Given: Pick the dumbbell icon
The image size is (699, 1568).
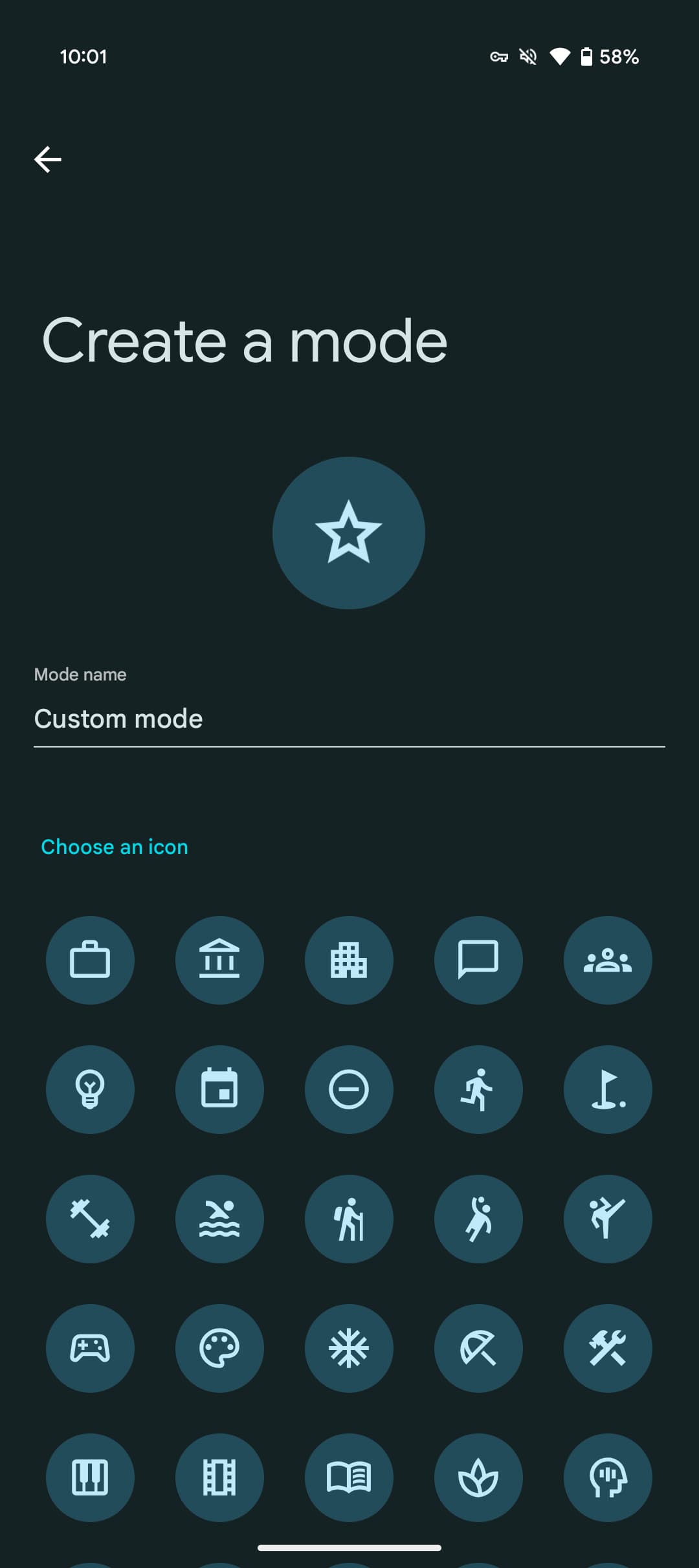Looking at the screenshot, I should click(x=90, y=1219).
